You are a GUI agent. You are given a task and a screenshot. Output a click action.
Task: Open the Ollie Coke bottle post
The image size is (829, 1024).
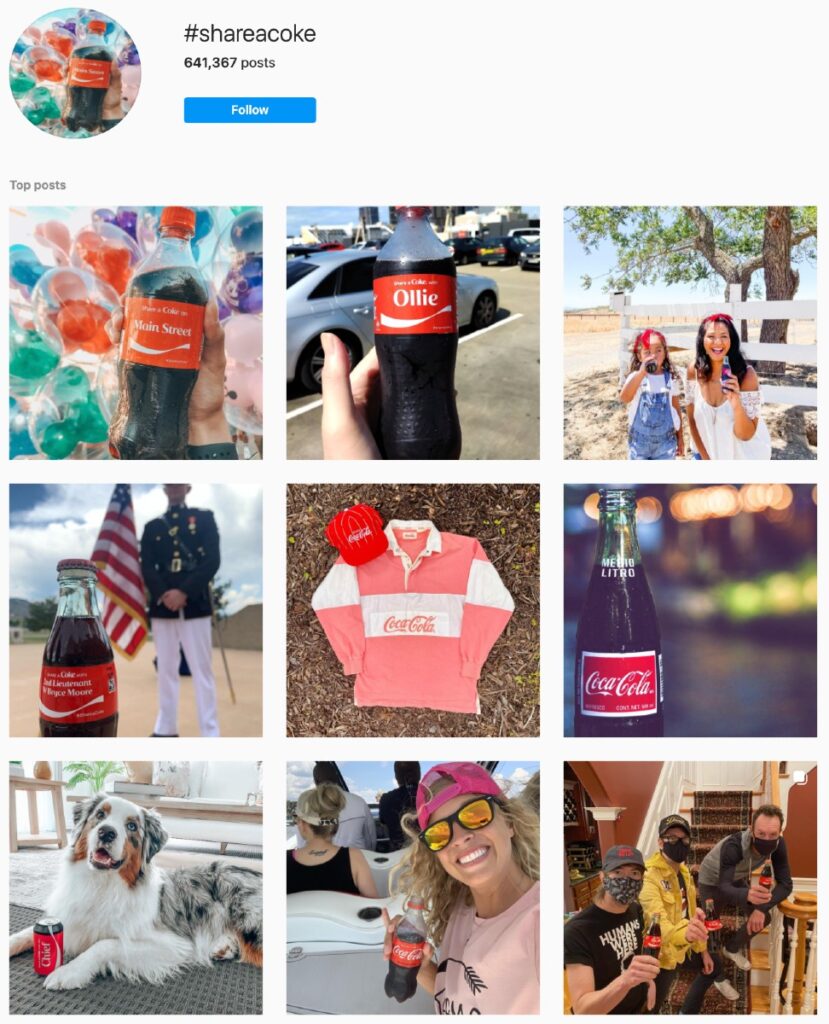click(x=413, y=333)
